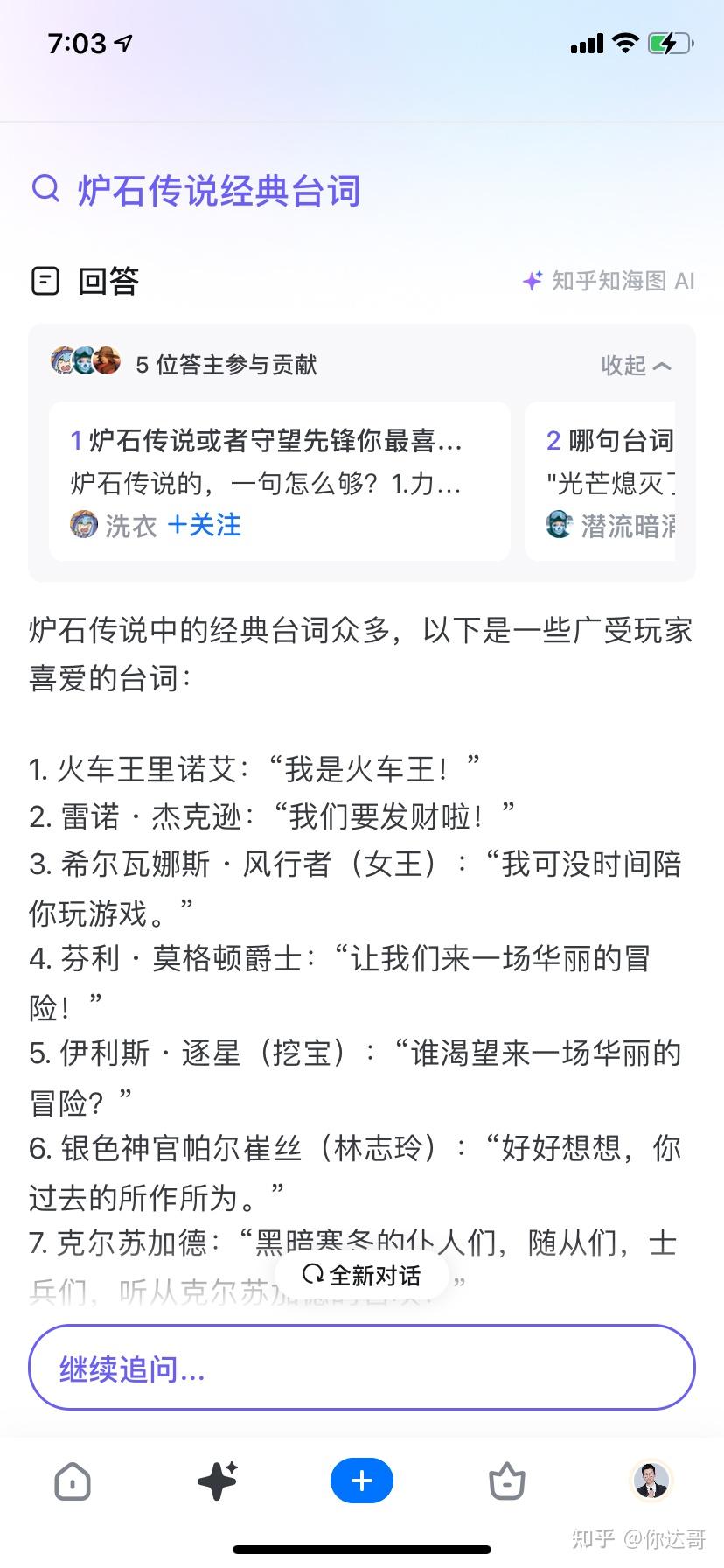724x1568 pixels.
Task: Start a new conversation with 全新对话
Action: 362,1275
